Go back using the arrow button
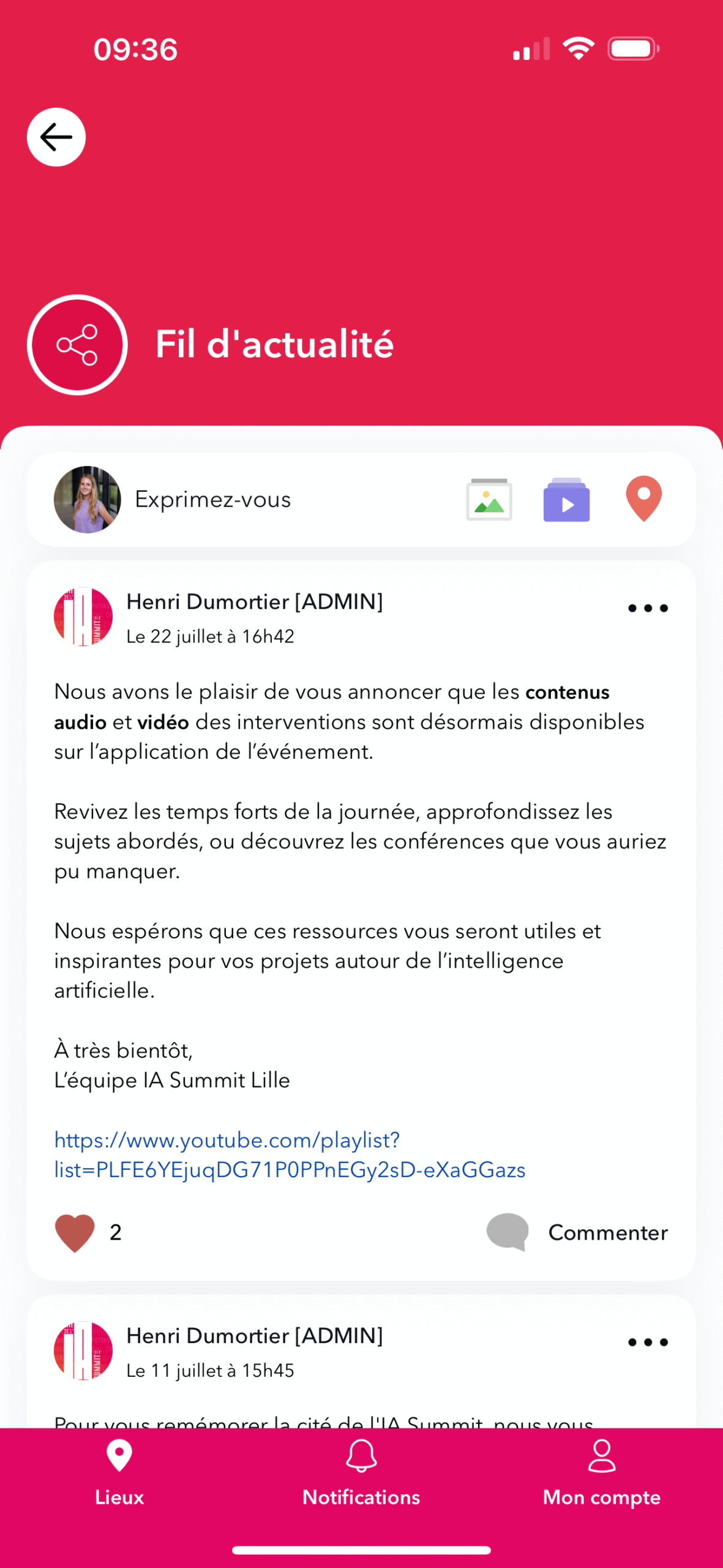The height and width of the screenshot is (1568, 723). coord(56,137)
